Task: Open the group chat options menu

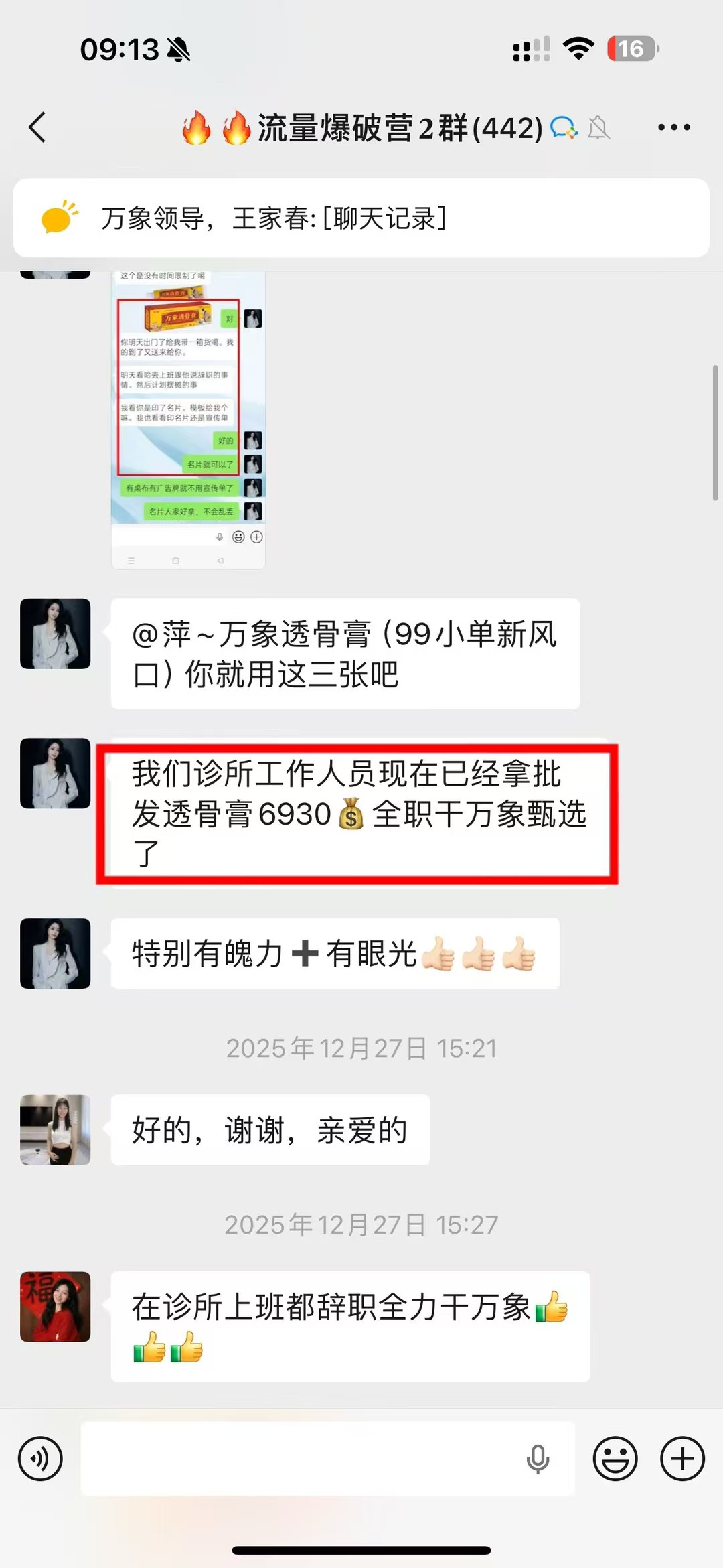Action: click(673, 127)
